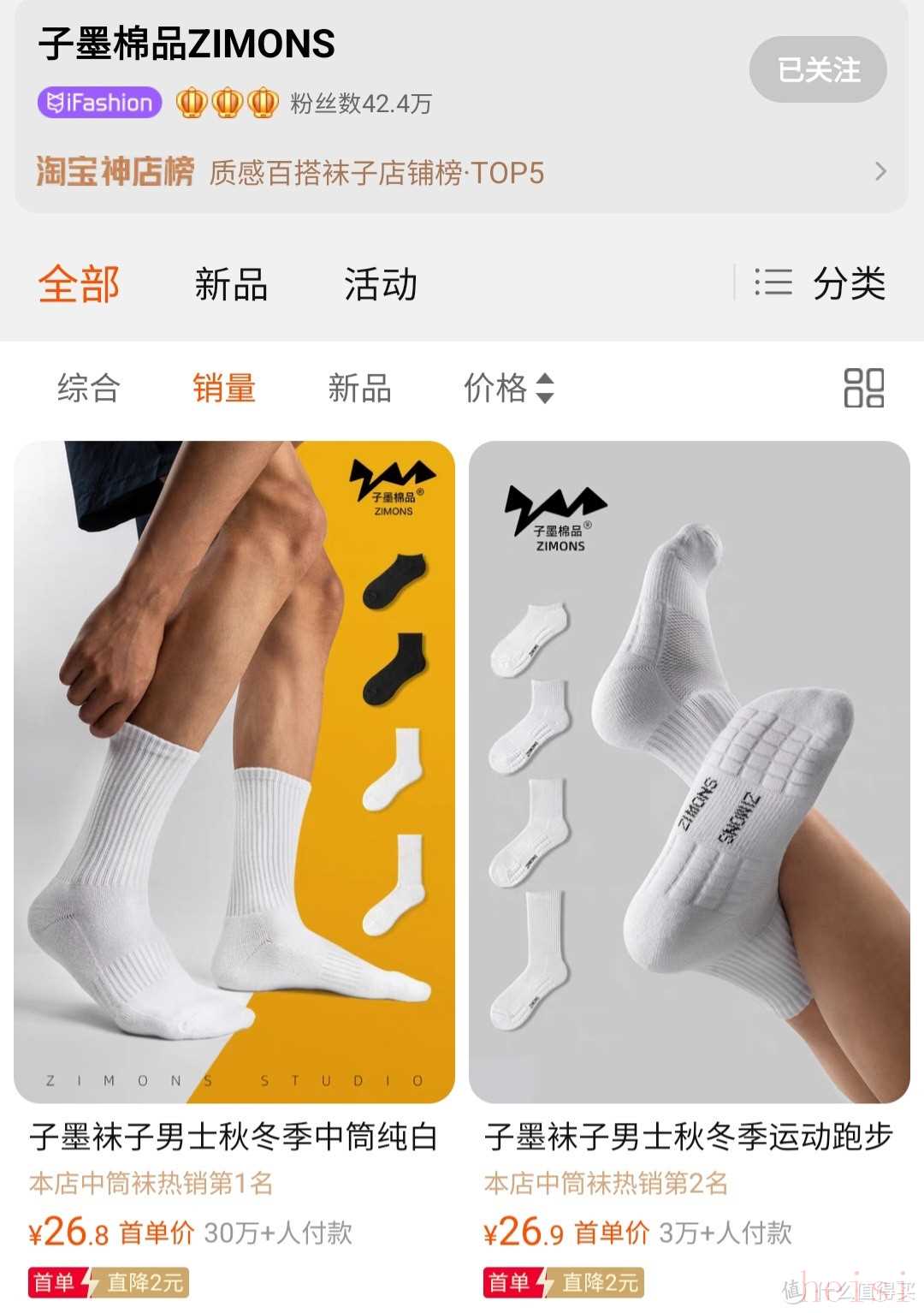The height and width of the screenshot is (1313, 924).
Task: Tap the 已关注 follow button
Action: tap(817, 69)
